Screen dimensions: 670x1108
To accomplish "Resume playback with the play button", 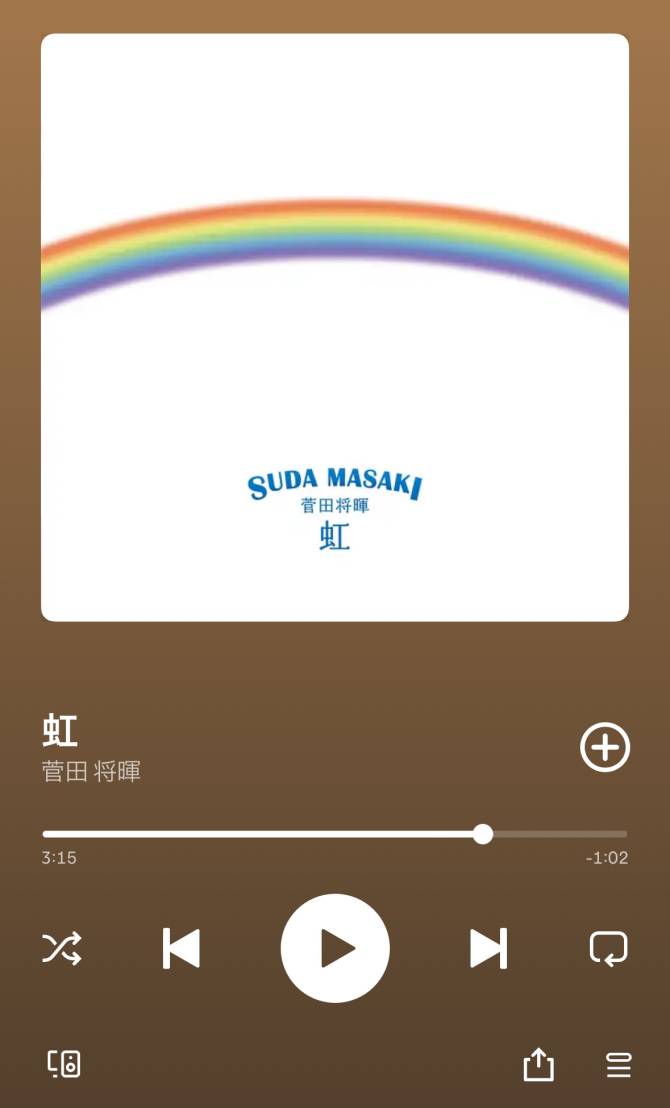I will click(335, 948).
